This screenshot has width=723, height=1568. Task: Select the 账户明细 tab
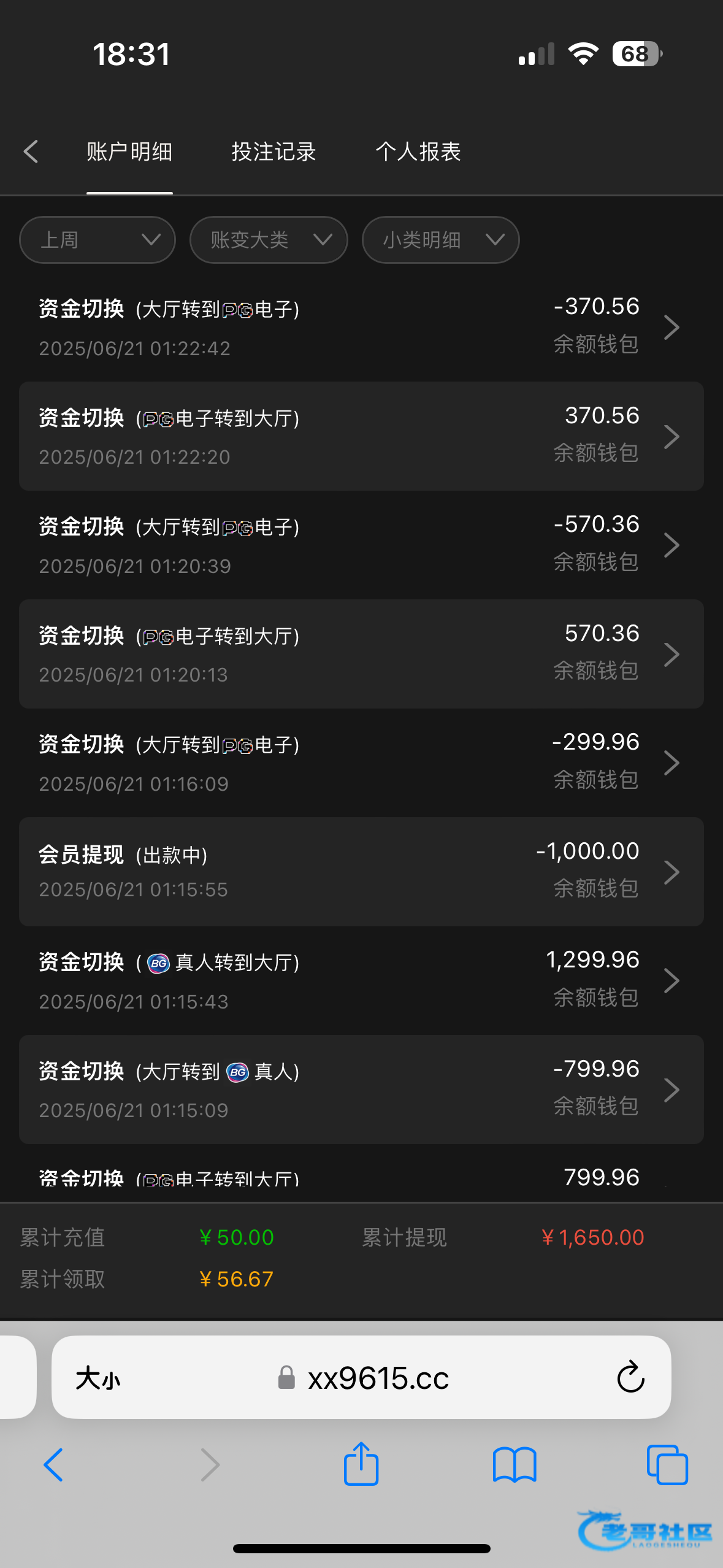[x=129, y=152]
